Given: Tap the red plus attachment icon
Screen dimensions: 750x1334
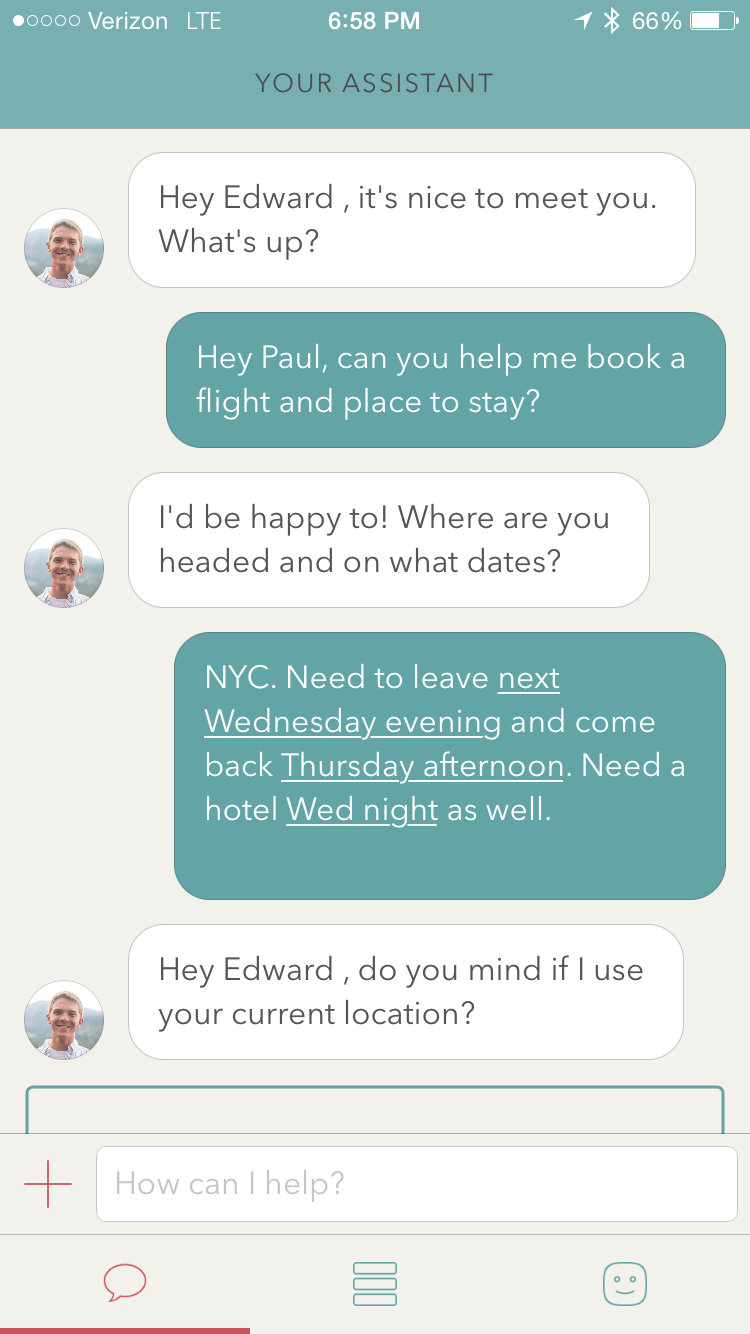Looking at the screenshot, I should [48, 1184].
